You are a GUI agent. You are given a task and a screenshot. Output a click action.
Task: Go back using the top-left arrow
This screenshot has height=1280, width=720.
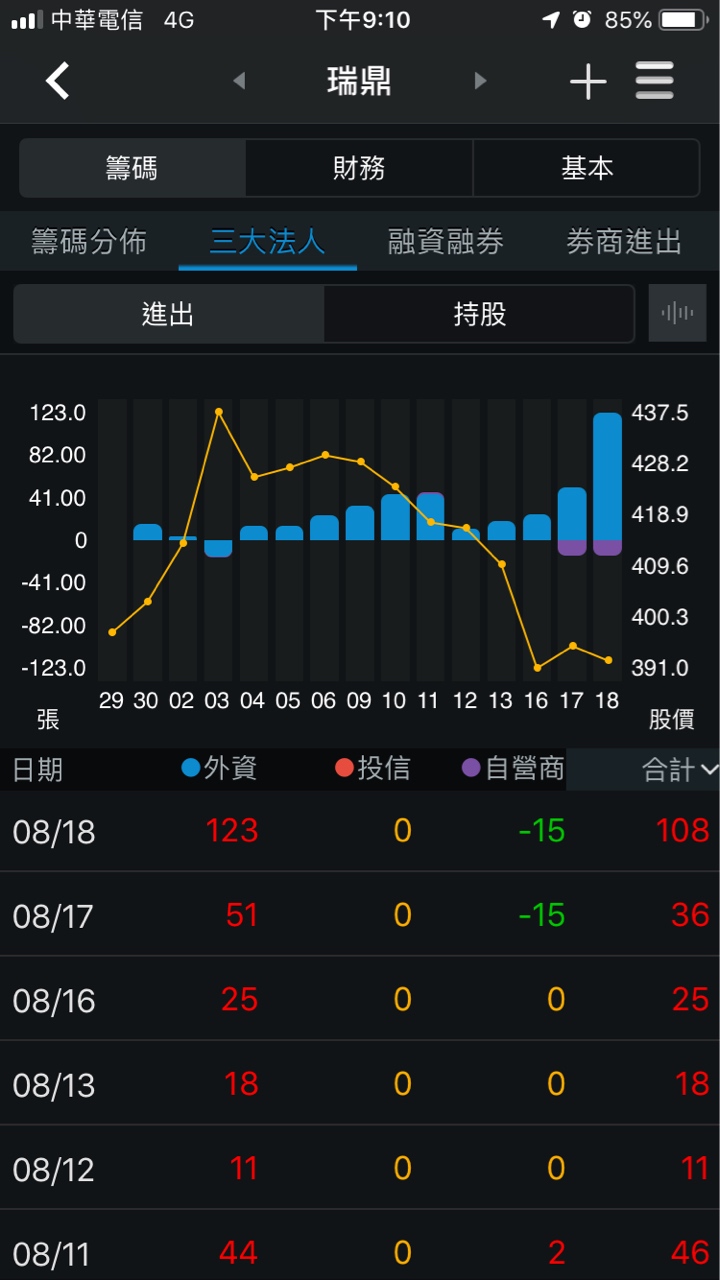point(58,81)
